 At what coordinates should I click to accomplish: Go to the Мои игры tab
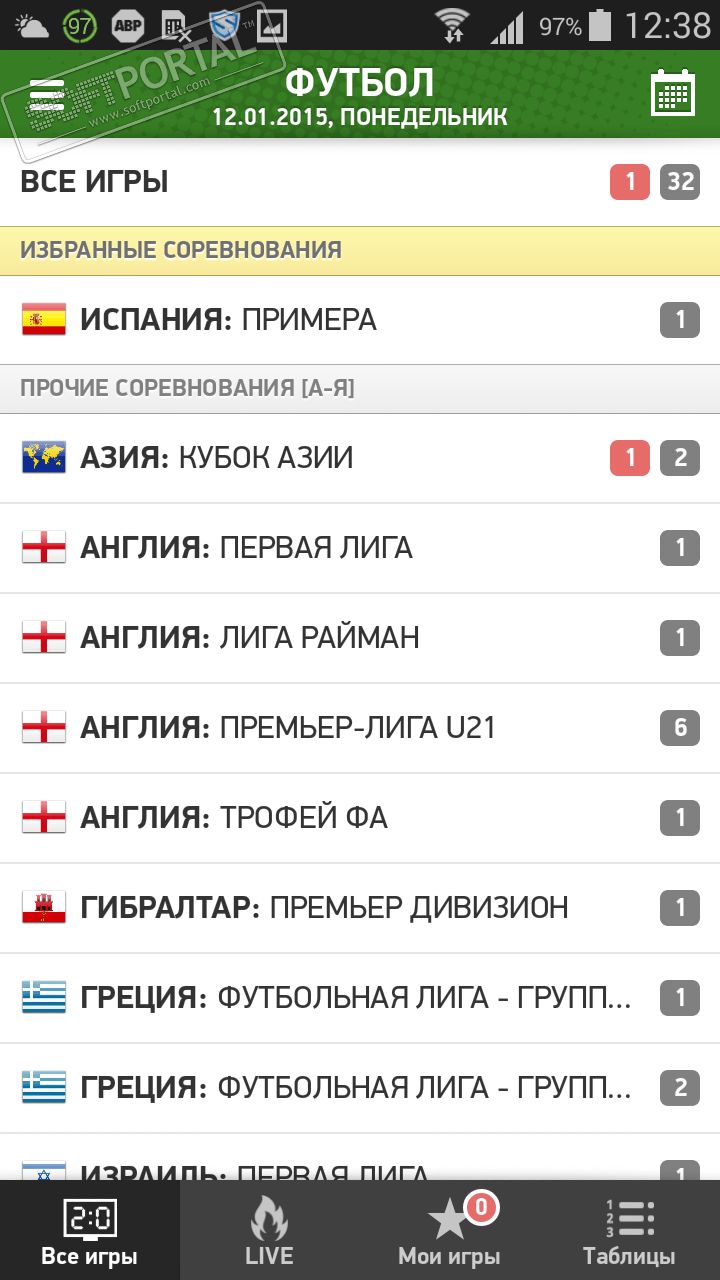click(449, 1231)
